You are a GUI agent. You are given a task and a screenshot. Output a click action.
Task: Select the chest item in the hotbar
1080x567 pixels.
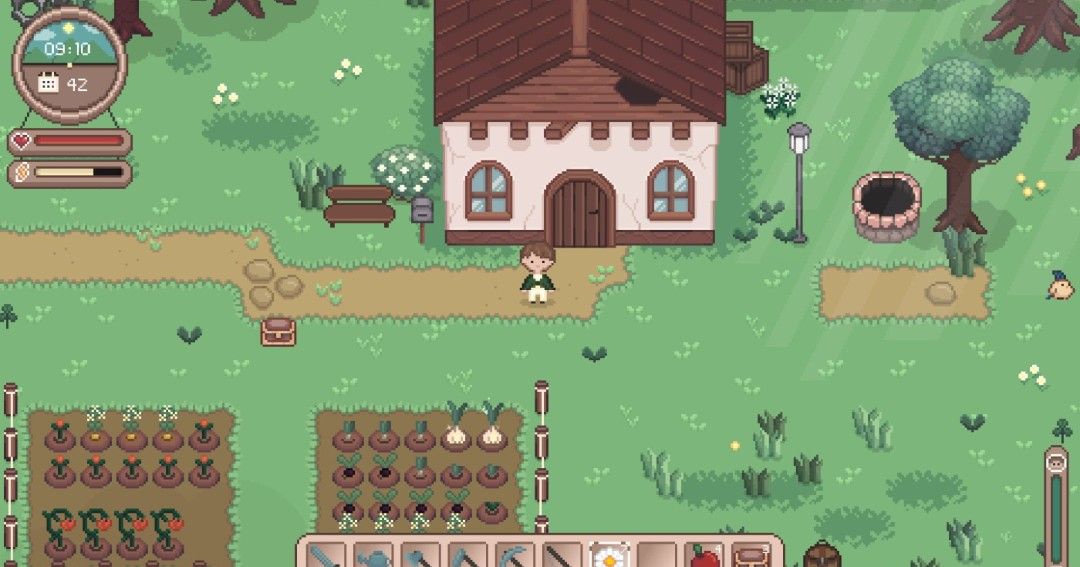[750, 556]
